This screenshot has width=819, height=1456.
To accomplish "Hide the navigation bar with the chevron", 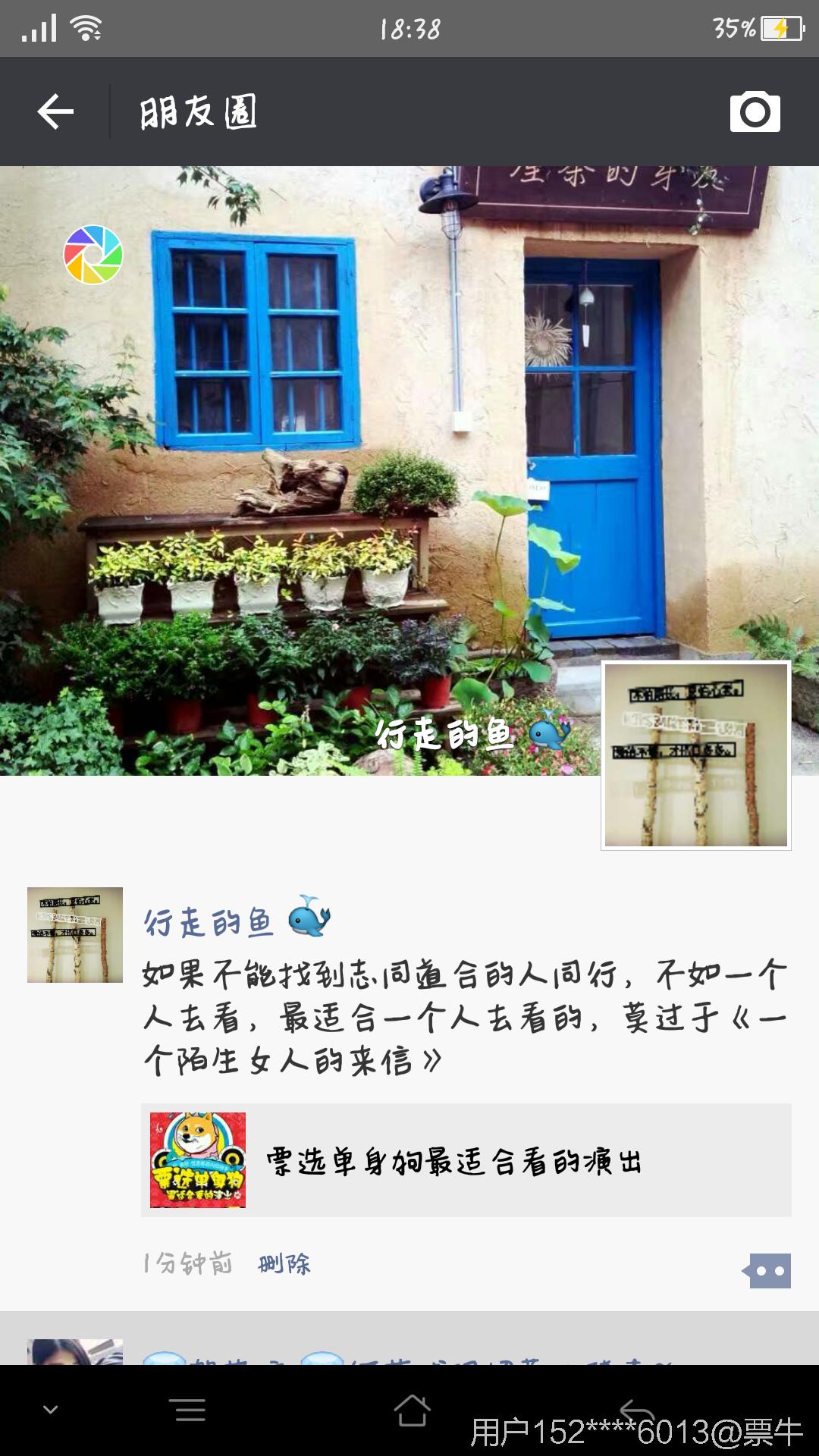I will [50, 1410].
